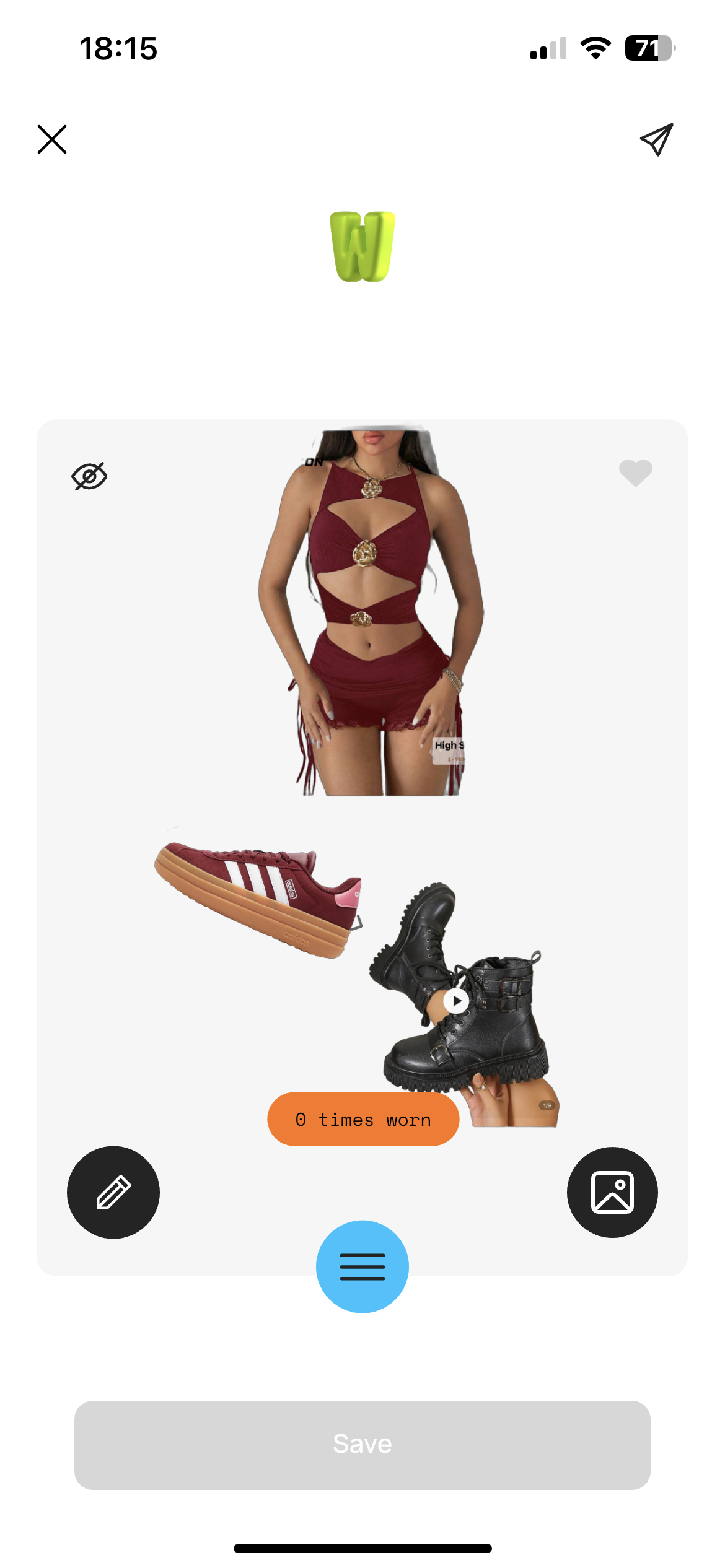Toggle outfit visibility with the crossed eye icon
The image size is (725, 1568).
(x=89, y=476)
